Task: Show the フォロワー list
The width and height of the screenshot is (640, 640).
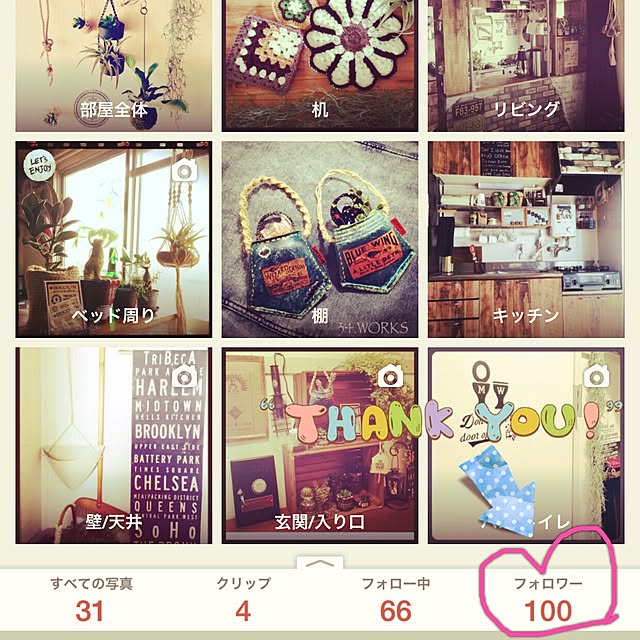Action: tap(548, 598)
